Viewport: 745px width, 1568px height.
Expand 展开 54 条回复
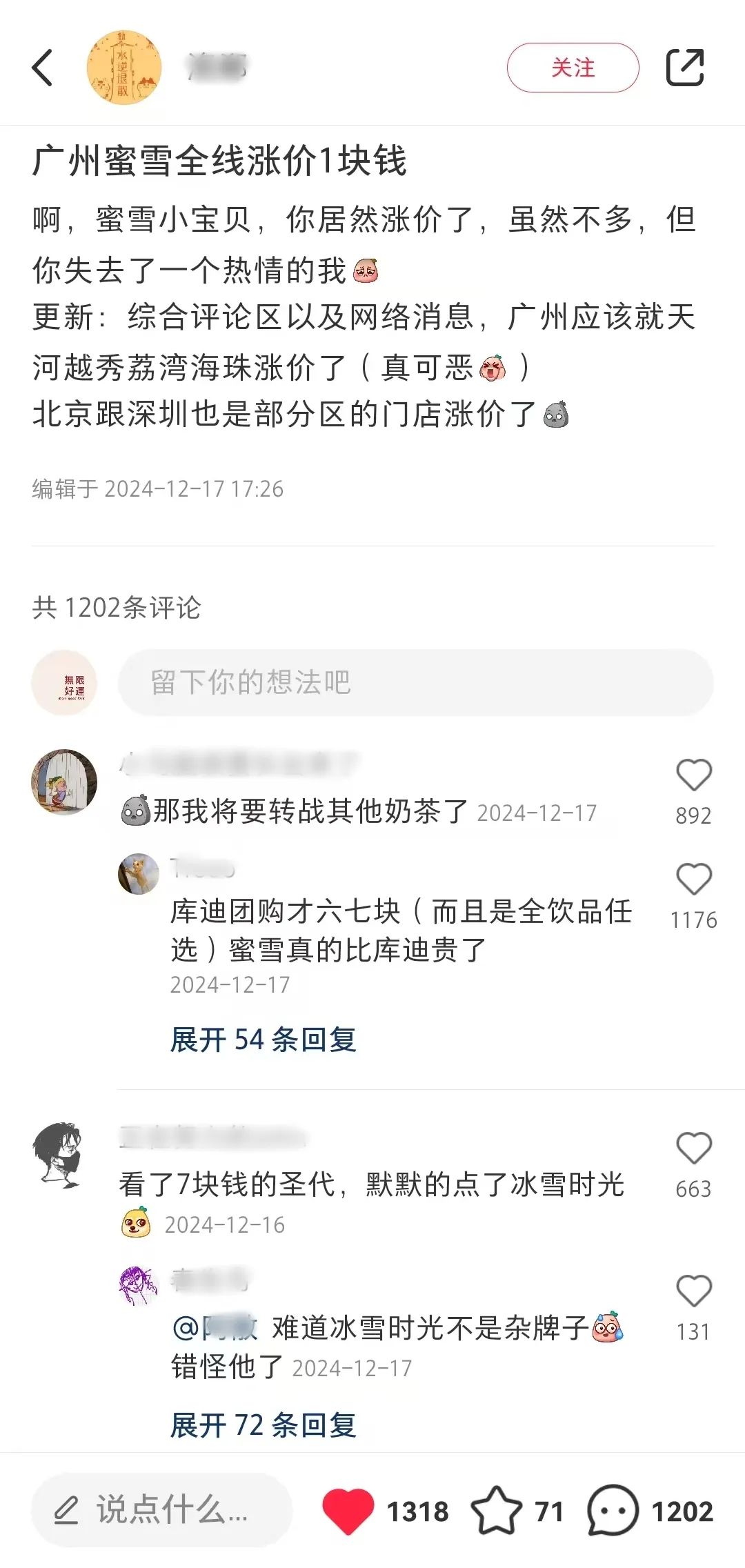(263, 1040)
